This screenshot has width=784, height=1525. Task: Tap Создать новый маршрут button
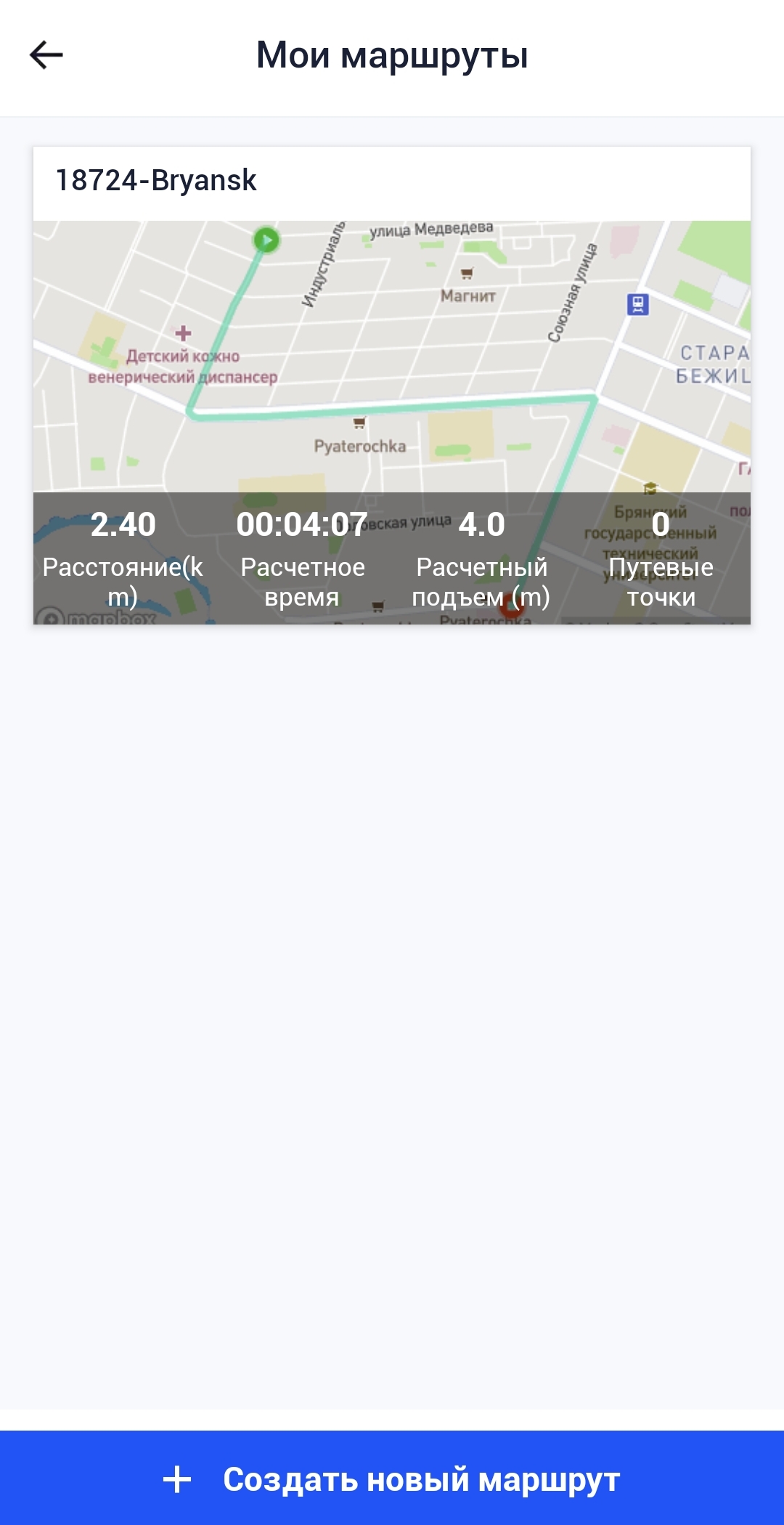[392, 1479]
